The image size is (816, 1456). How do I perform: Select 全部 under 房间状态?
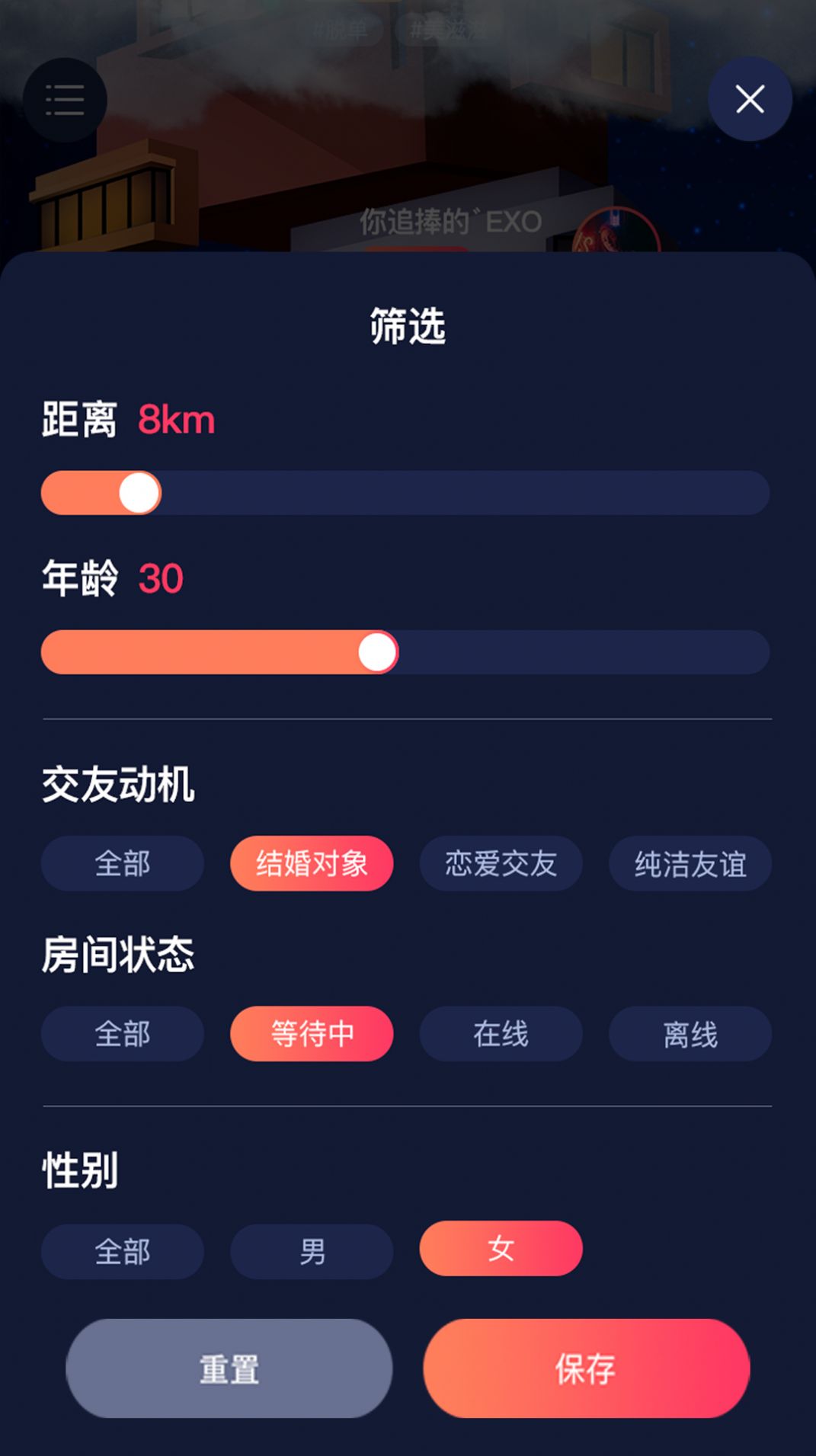point(122,1033)
